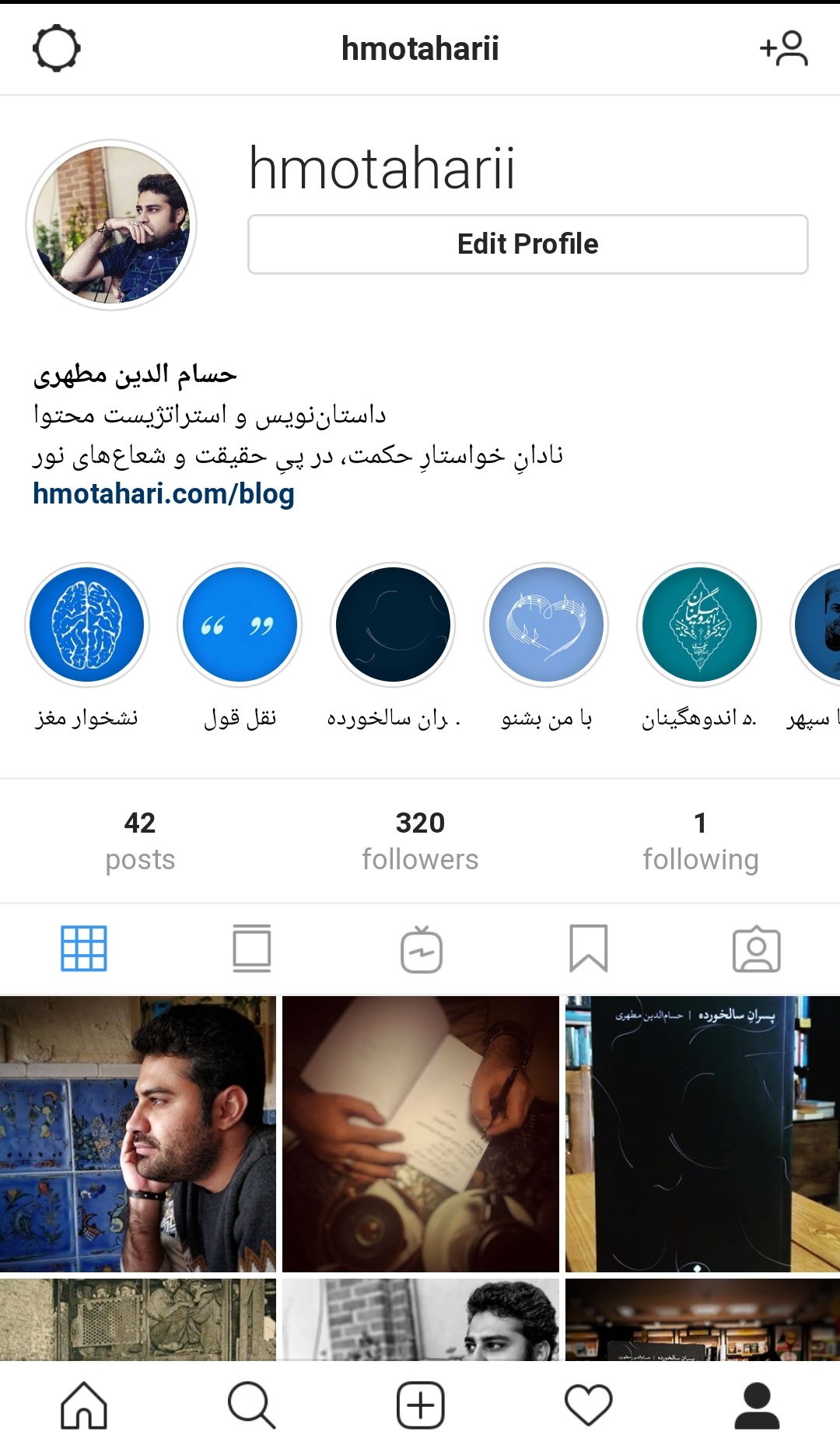
Task: View the 320 followers list
Action: pyautogui.click(x=420, y=840)
